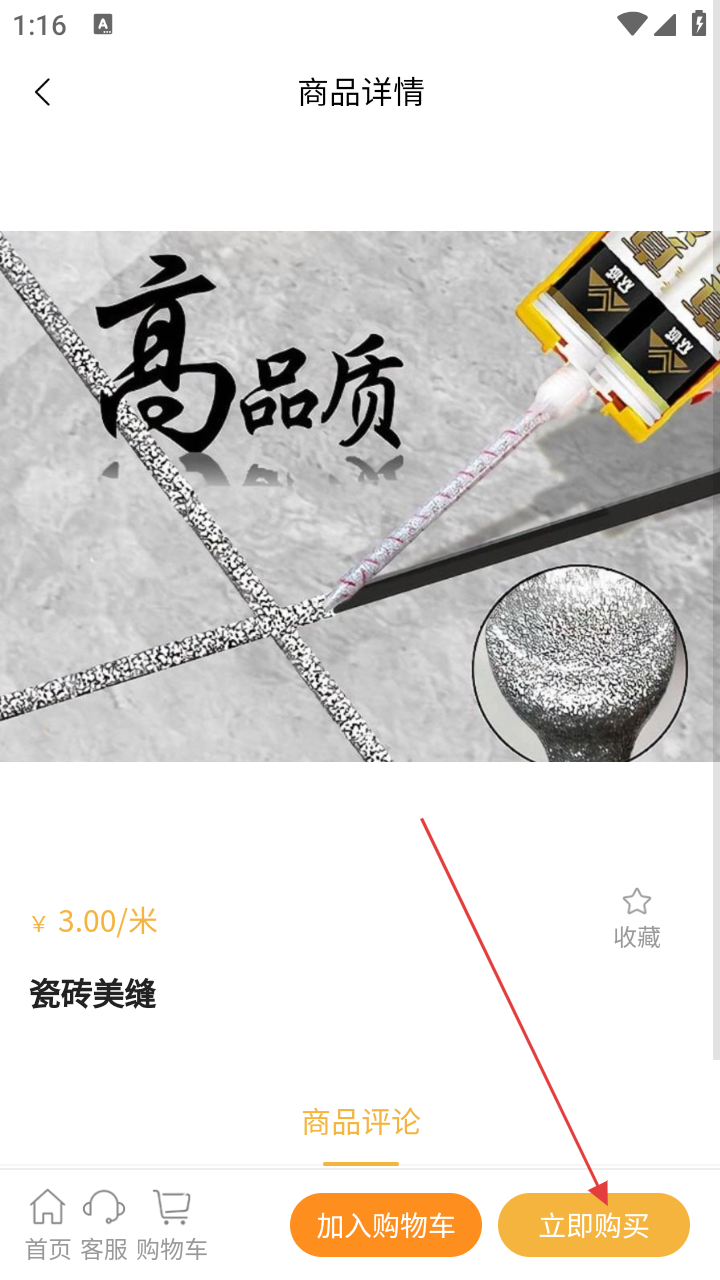720x1280 pixels.
Task: Tap 立即购买 to buy now
Action: [x=594, y=1225]
